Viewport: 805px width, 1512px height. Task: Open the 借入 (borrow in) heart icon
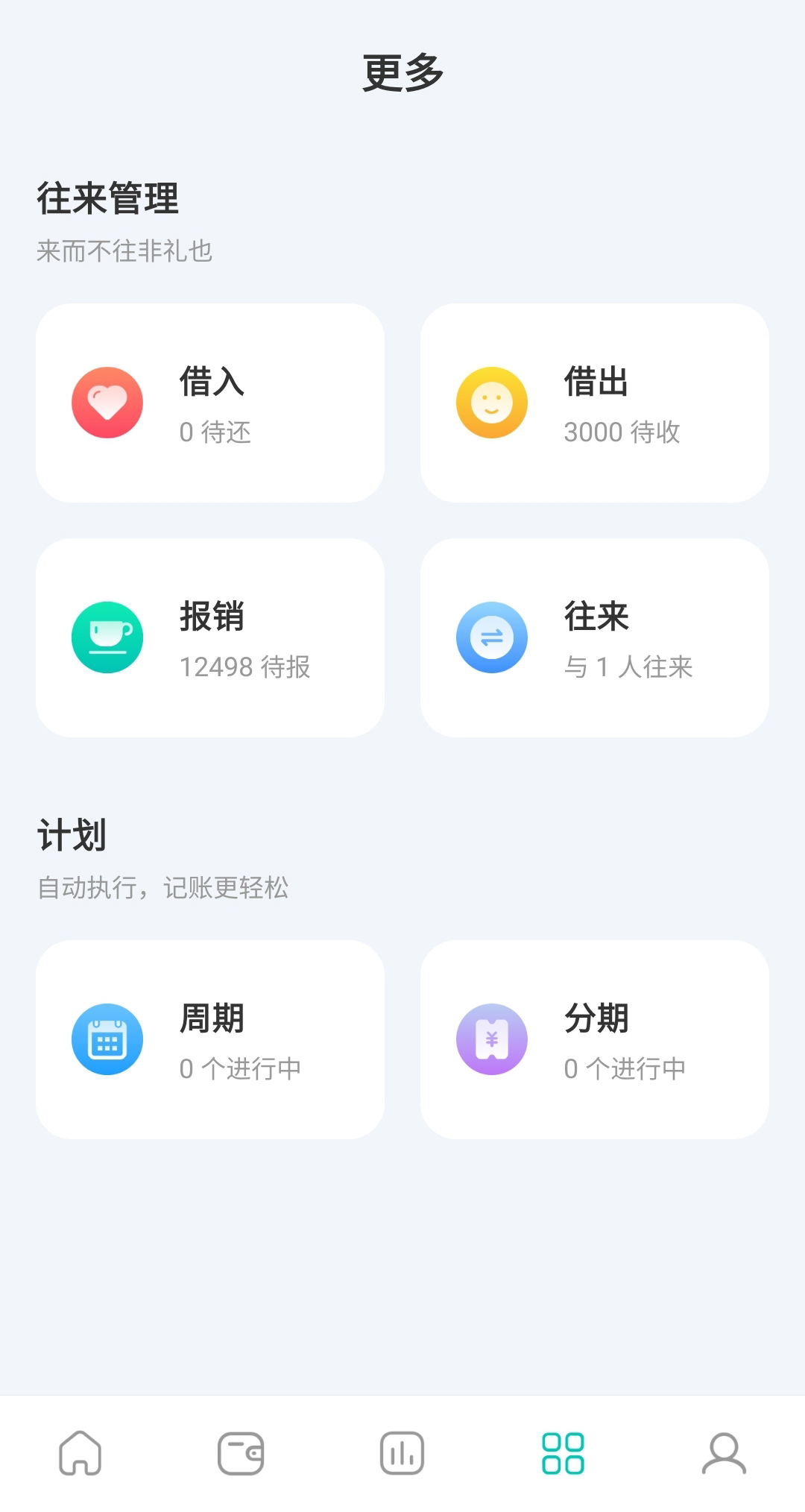107,402
